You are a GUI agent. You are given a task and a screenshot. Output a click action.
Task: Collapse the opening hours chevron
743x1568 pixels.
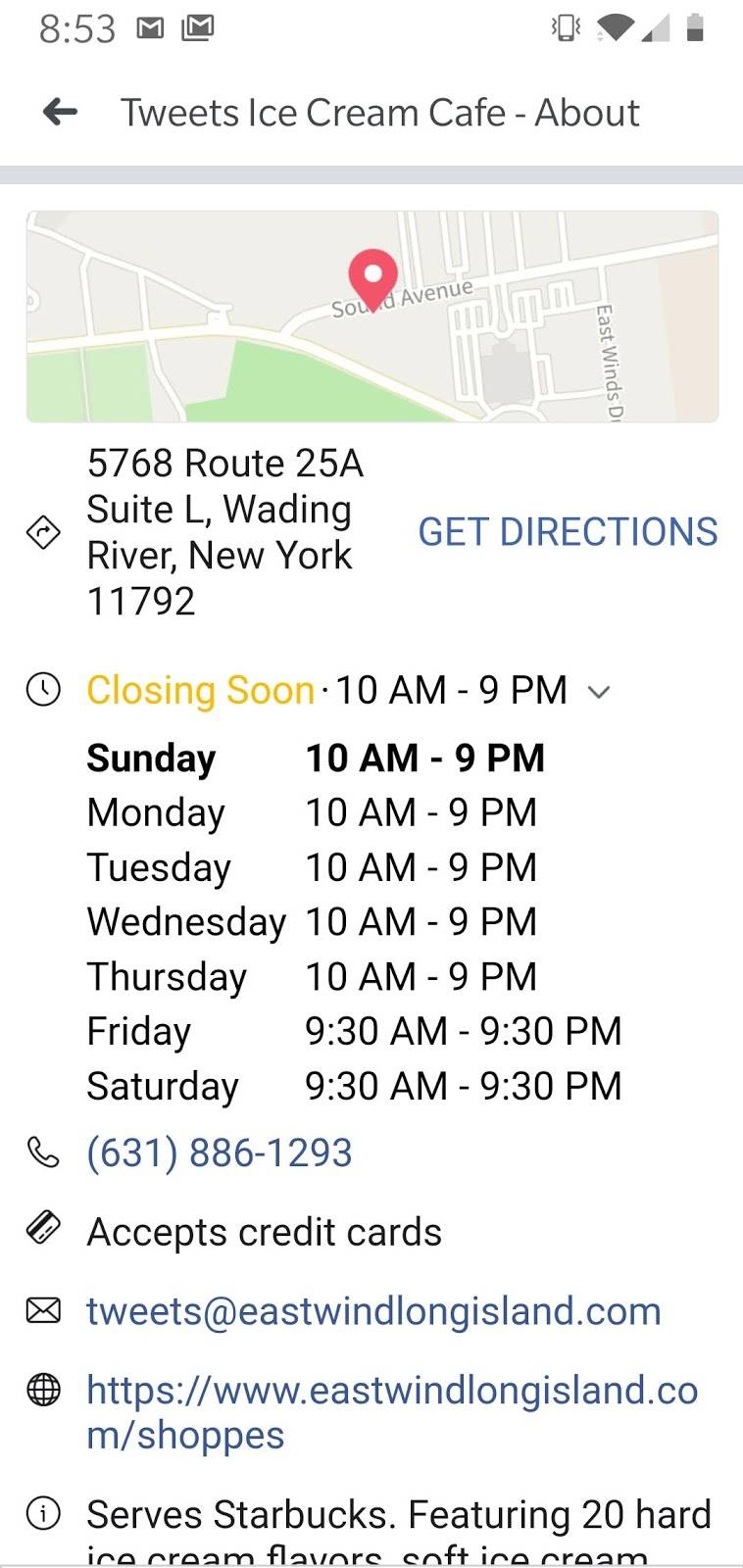pos(599,692)
